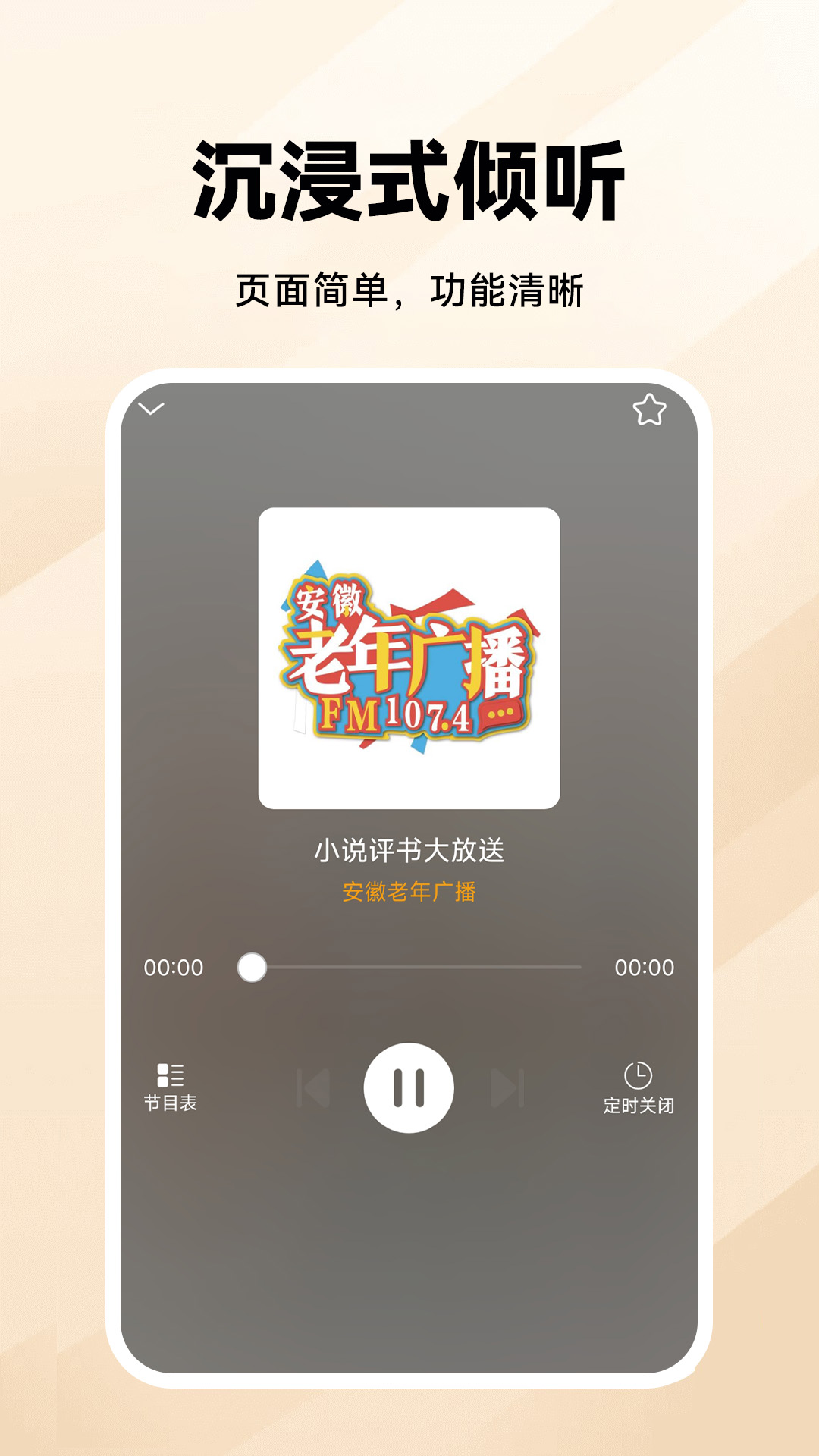
Task: Open the 安徽老年广播 channel link
Action: pos(409,895)
